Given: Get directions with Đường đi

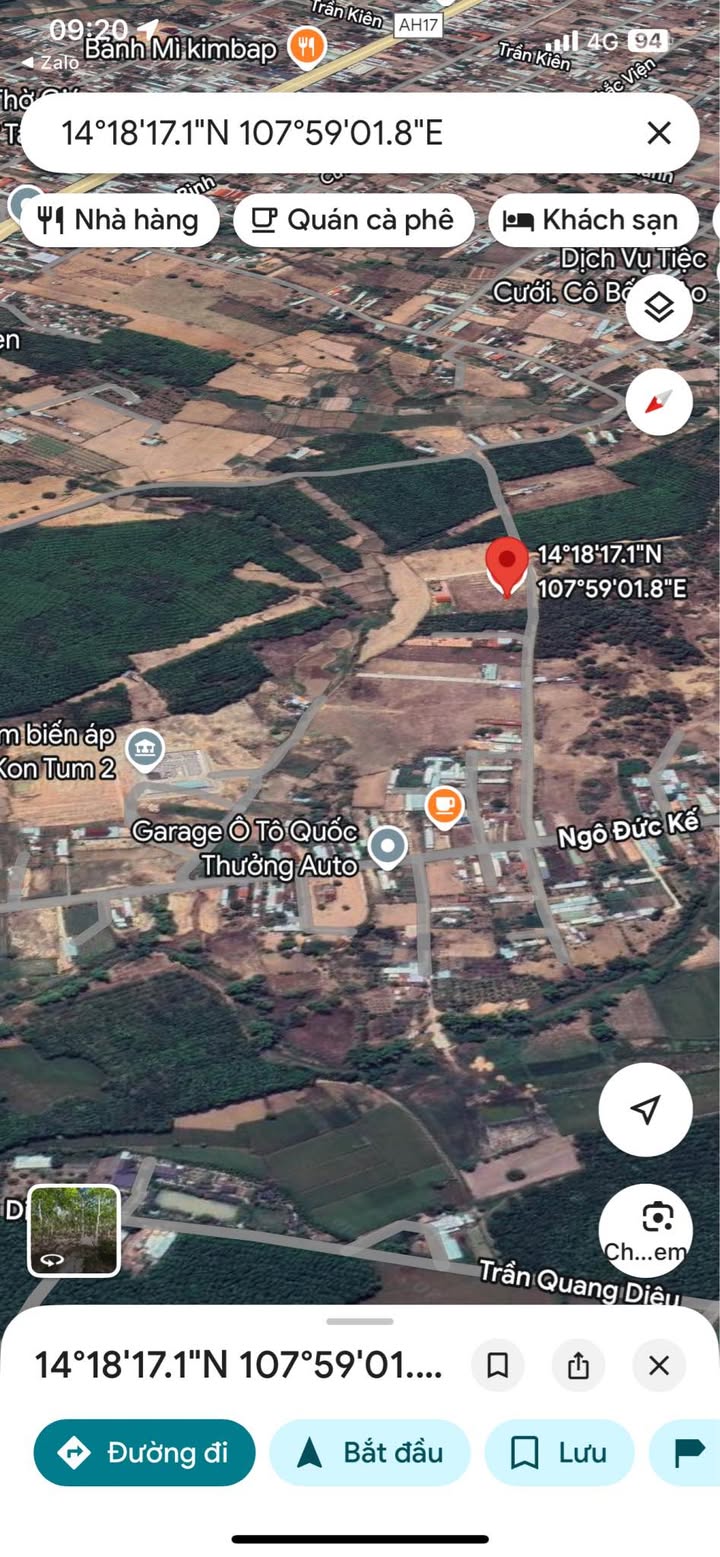Looking at the screenshot, I should click(145, 1452).
